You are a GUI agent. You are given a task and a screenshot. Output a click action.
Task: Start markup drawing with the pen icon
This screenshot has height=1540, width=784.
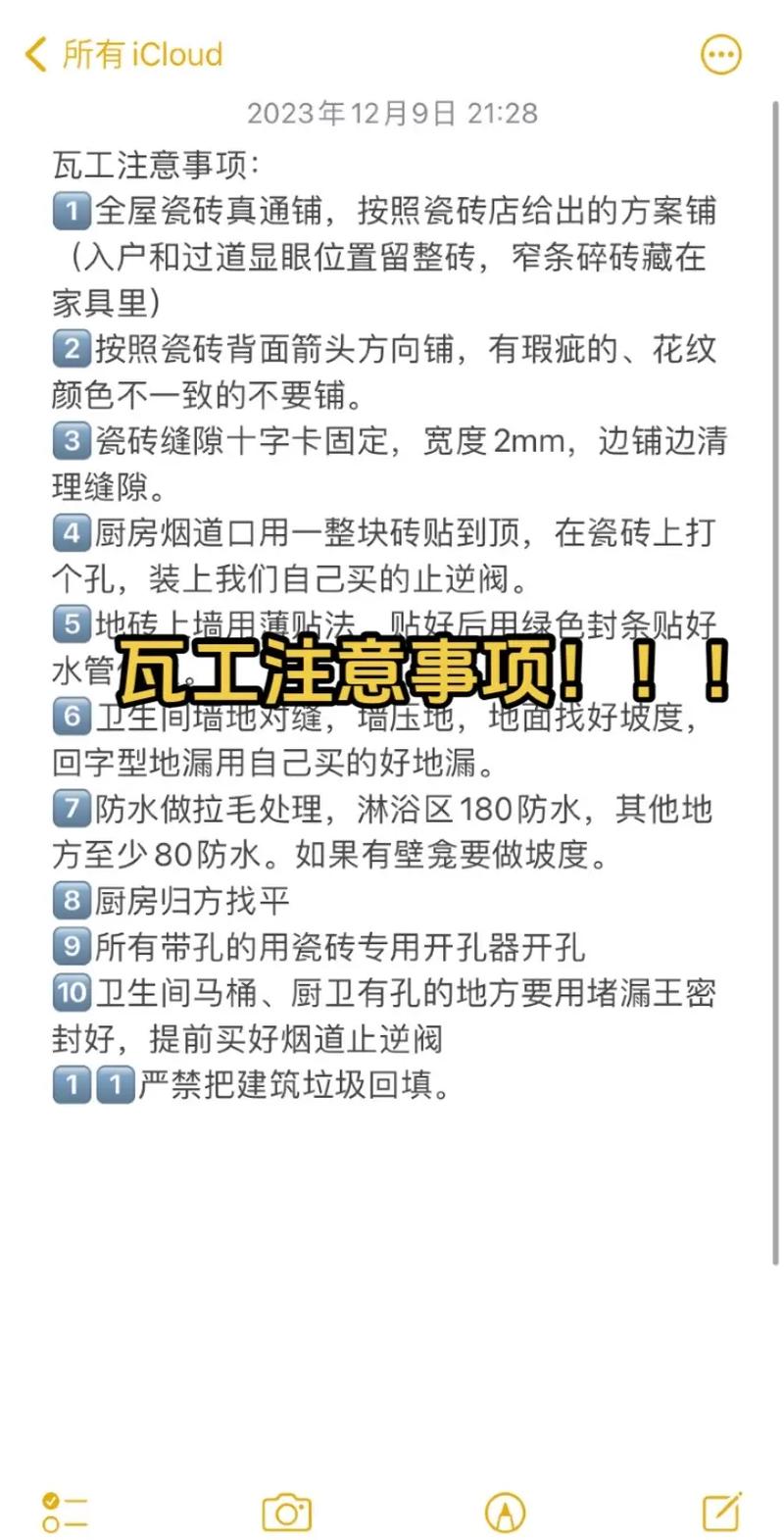click(505, 1513)
